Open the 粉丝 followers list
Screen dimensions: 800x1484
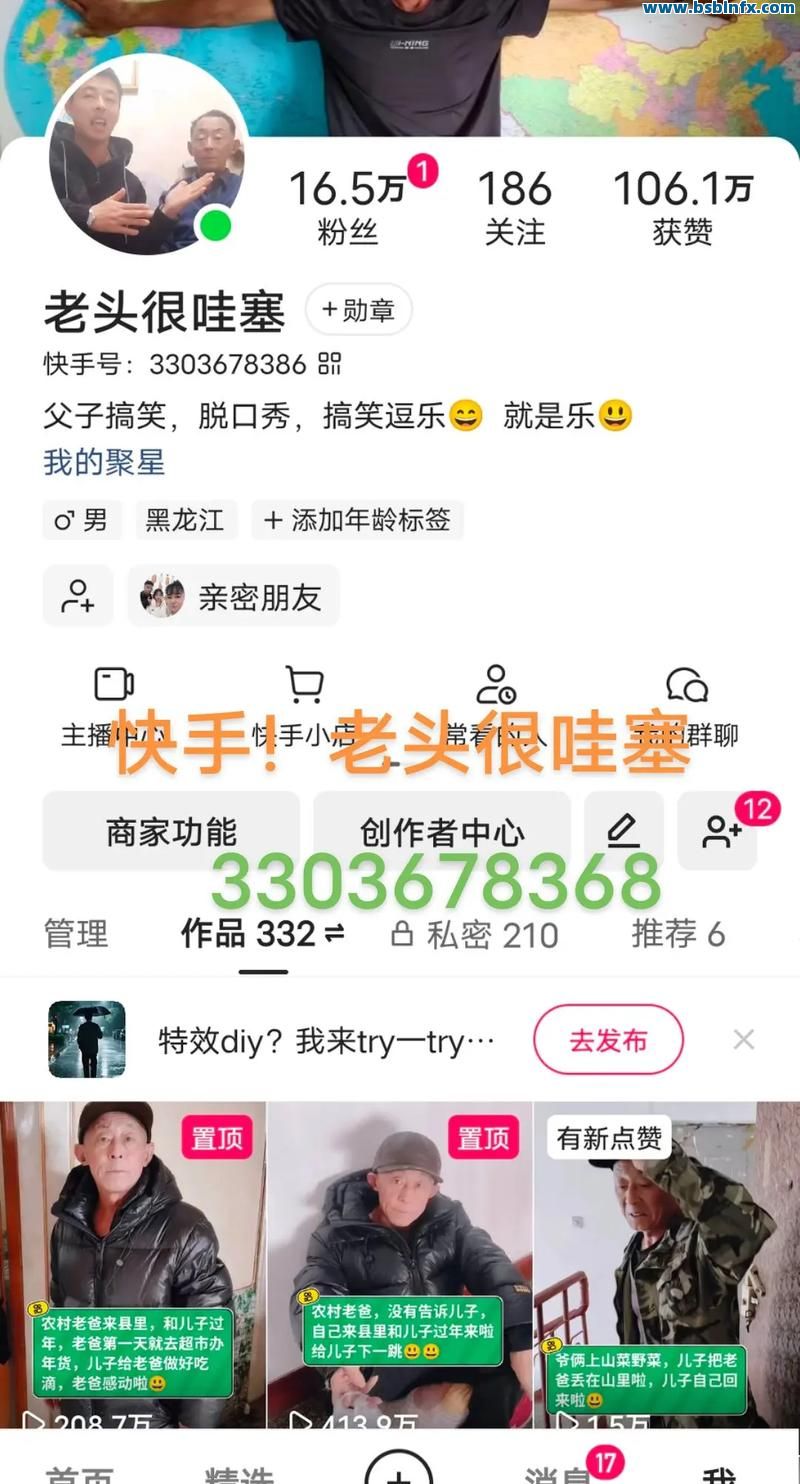[x=348, y=207]
